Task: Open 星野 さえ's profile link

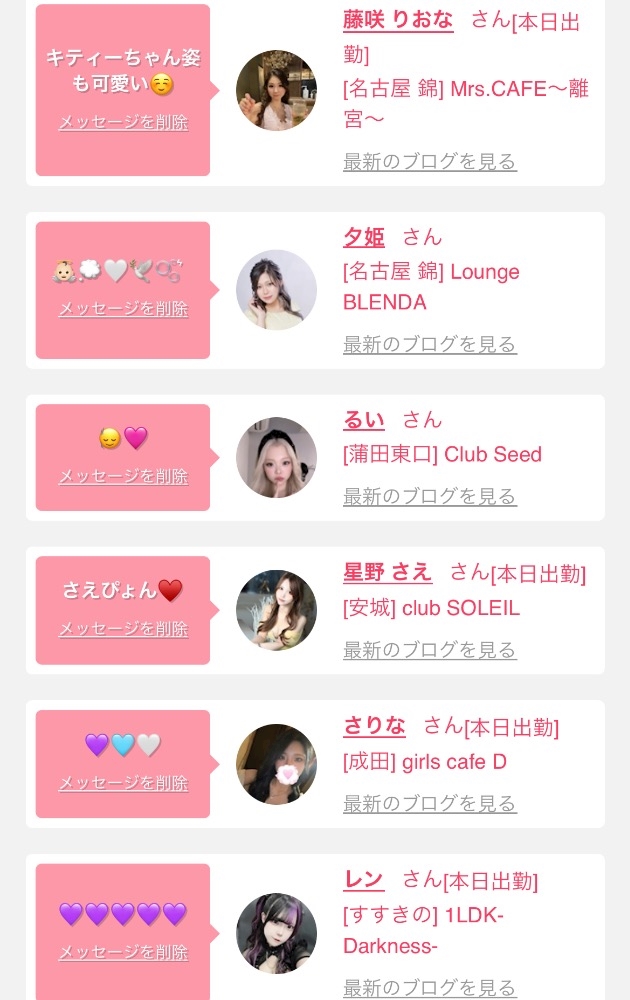Action: 387,572
